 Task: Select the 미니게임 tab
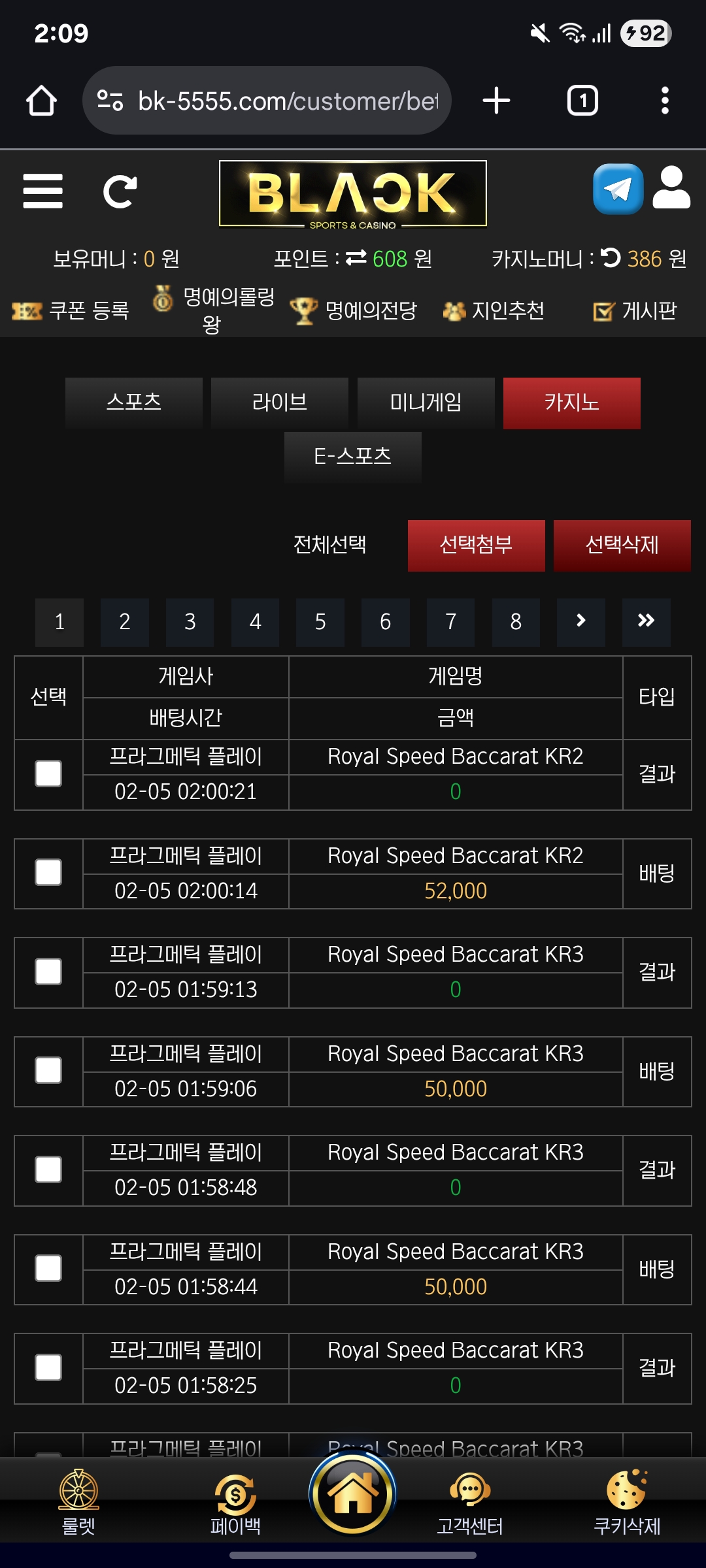tap(426, 402)
